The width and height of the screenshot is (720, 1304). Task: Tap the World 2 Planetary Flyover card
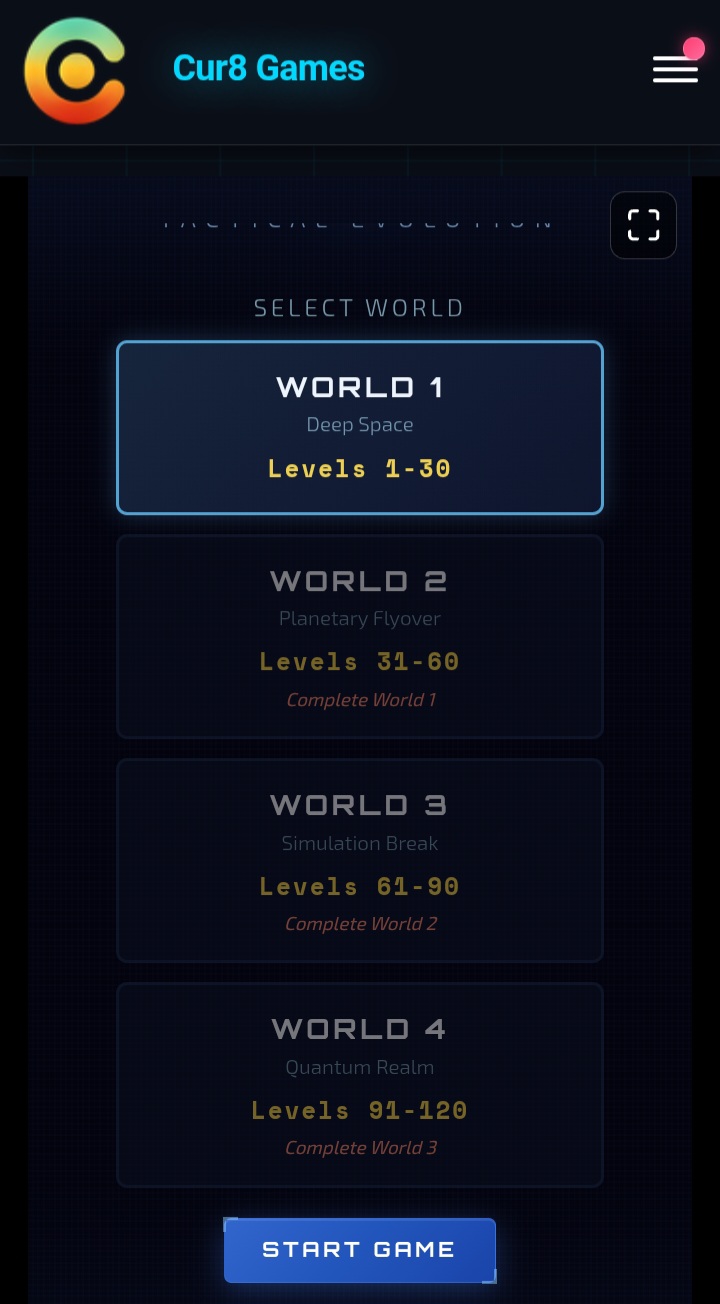[360, 637]
